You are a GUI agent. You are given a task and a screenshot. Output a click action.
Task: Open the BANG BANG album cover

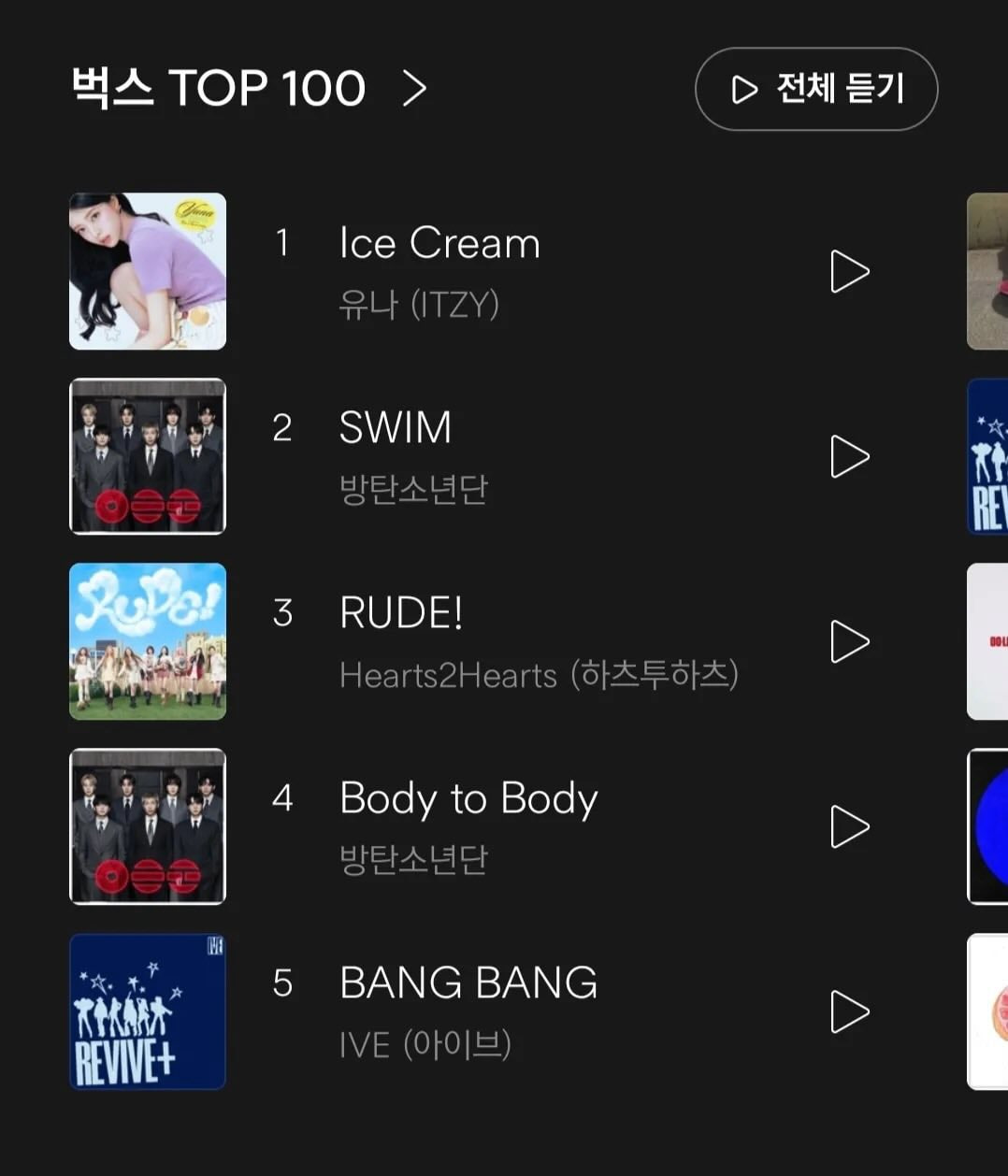[148, 1012]
